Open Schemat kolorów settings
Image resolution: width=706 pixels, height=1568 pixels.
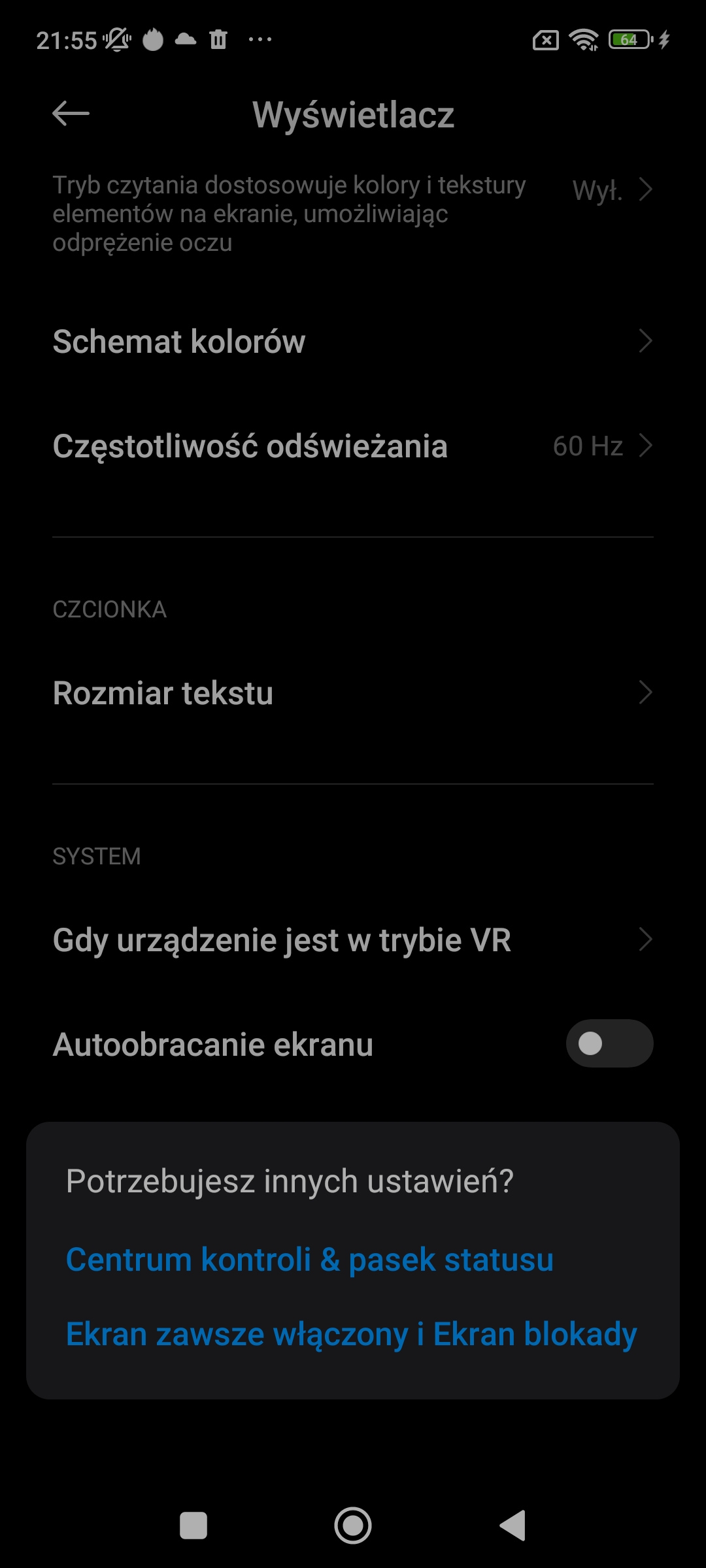(353, 341)
